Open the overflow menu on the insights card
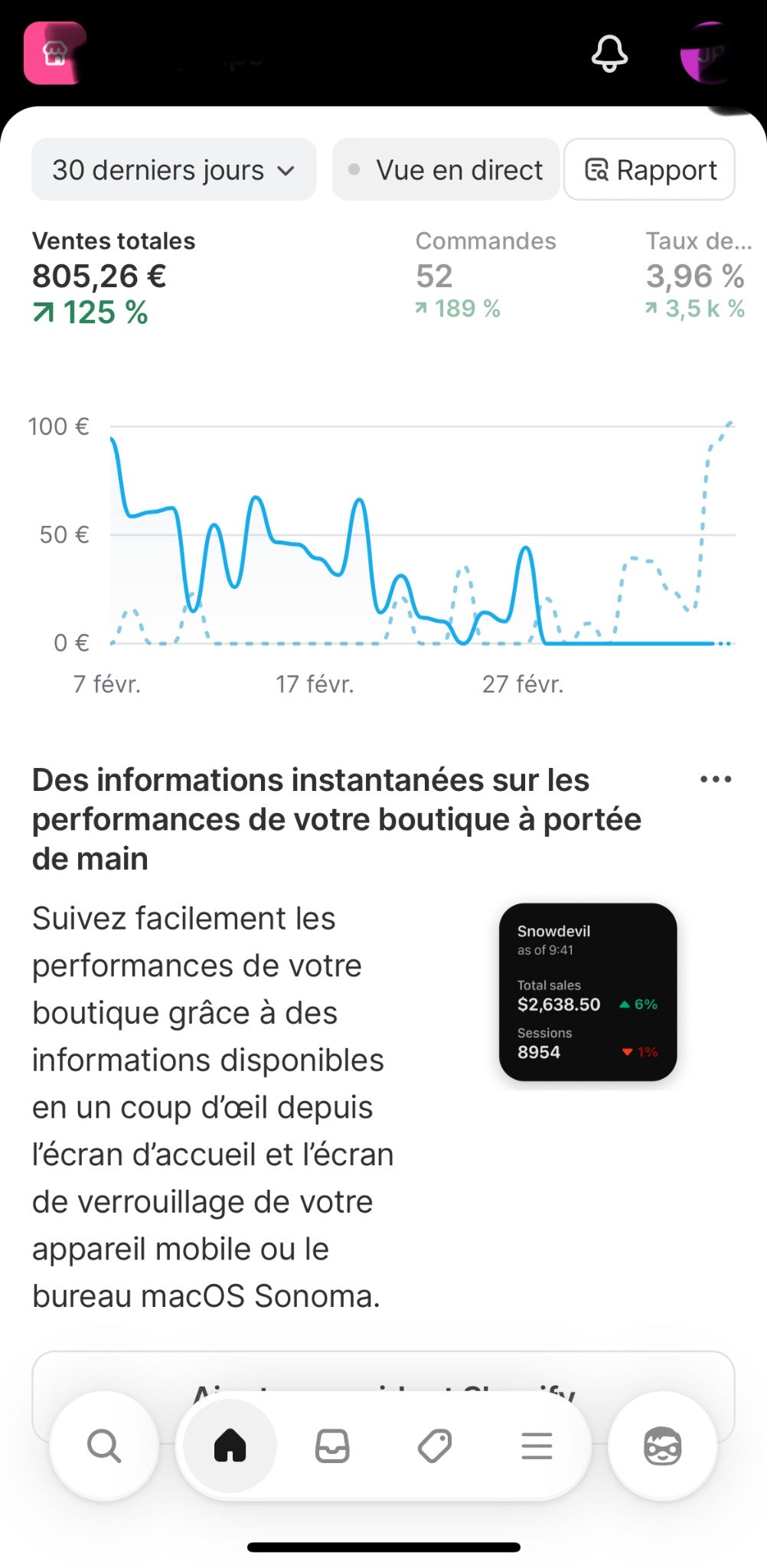 (x=715, y=779)
